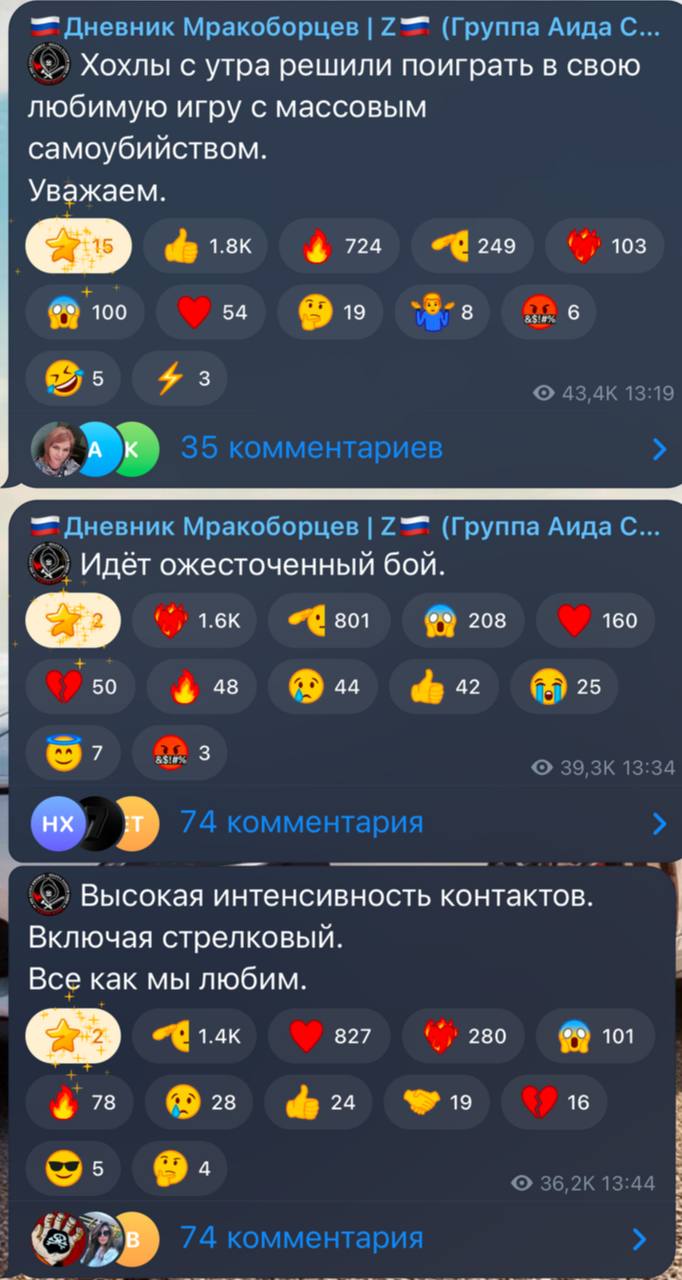Tap the burning heart reaction with 1.6K
The image size is (682, 1280).
point(194,620)
